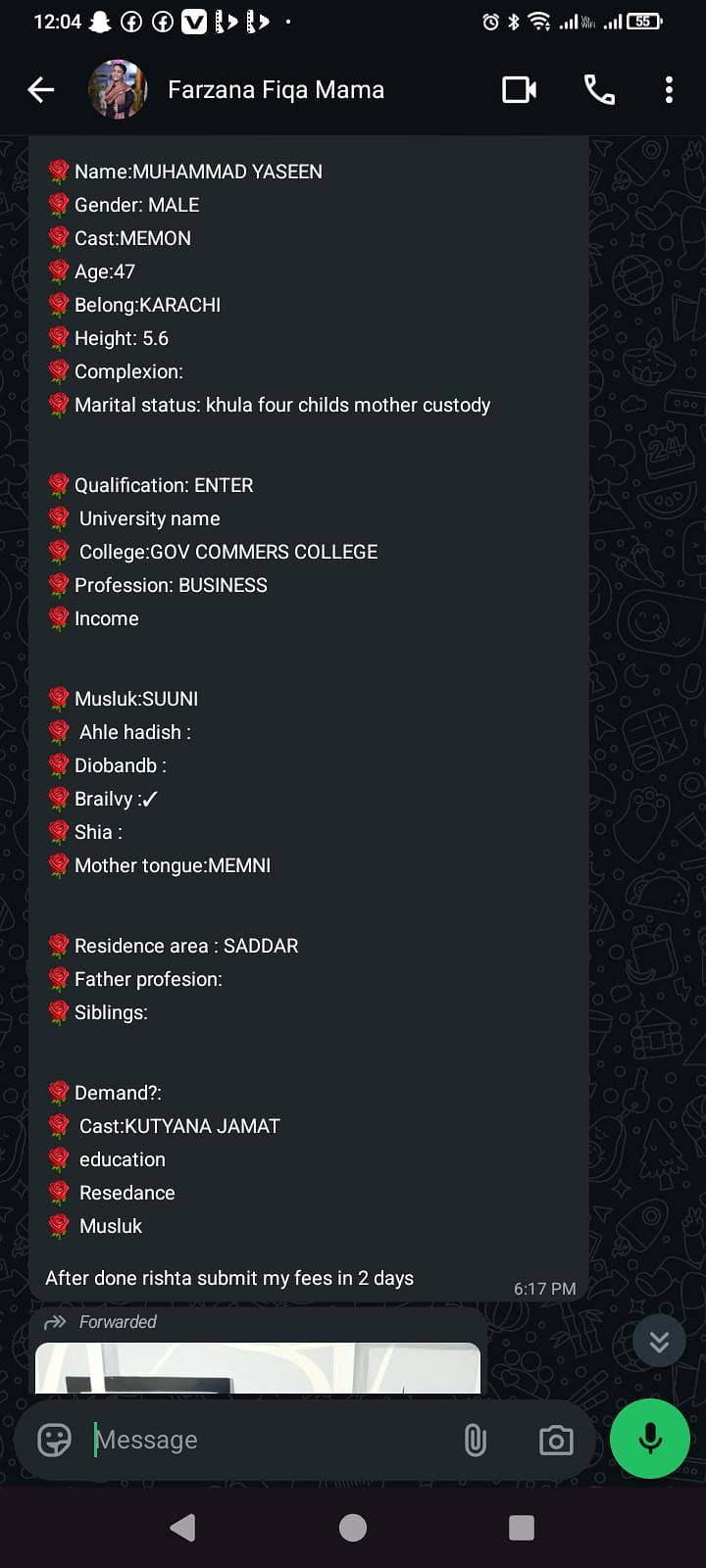Start a voice call

599,90
